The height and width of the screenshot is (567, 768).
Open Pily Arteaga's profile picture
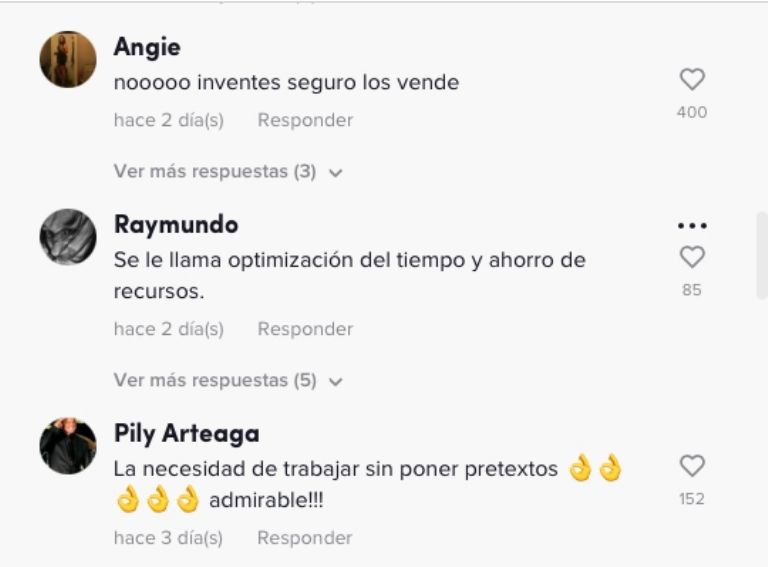[x=68, y=446]
